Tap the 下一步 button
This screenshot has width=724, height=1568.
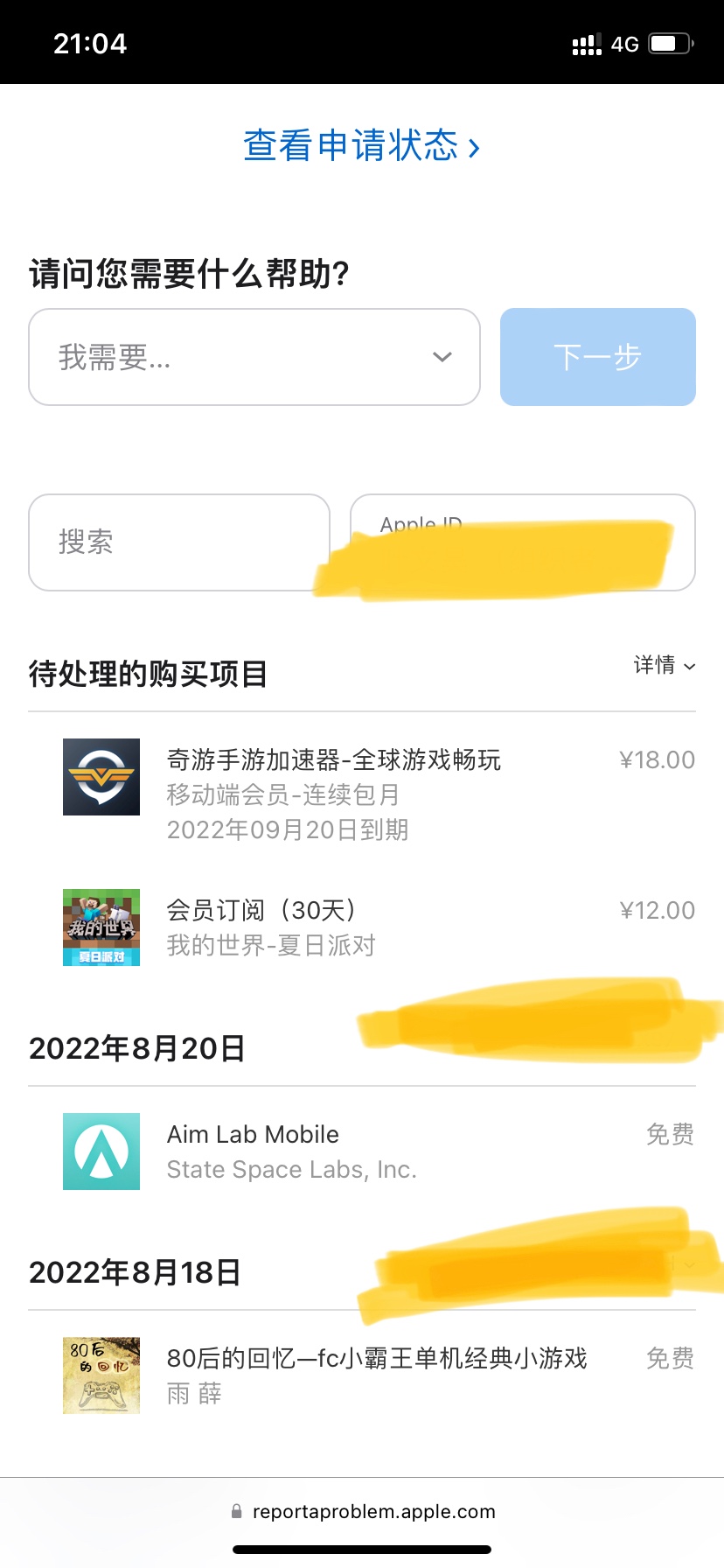[x=597, y=357]
